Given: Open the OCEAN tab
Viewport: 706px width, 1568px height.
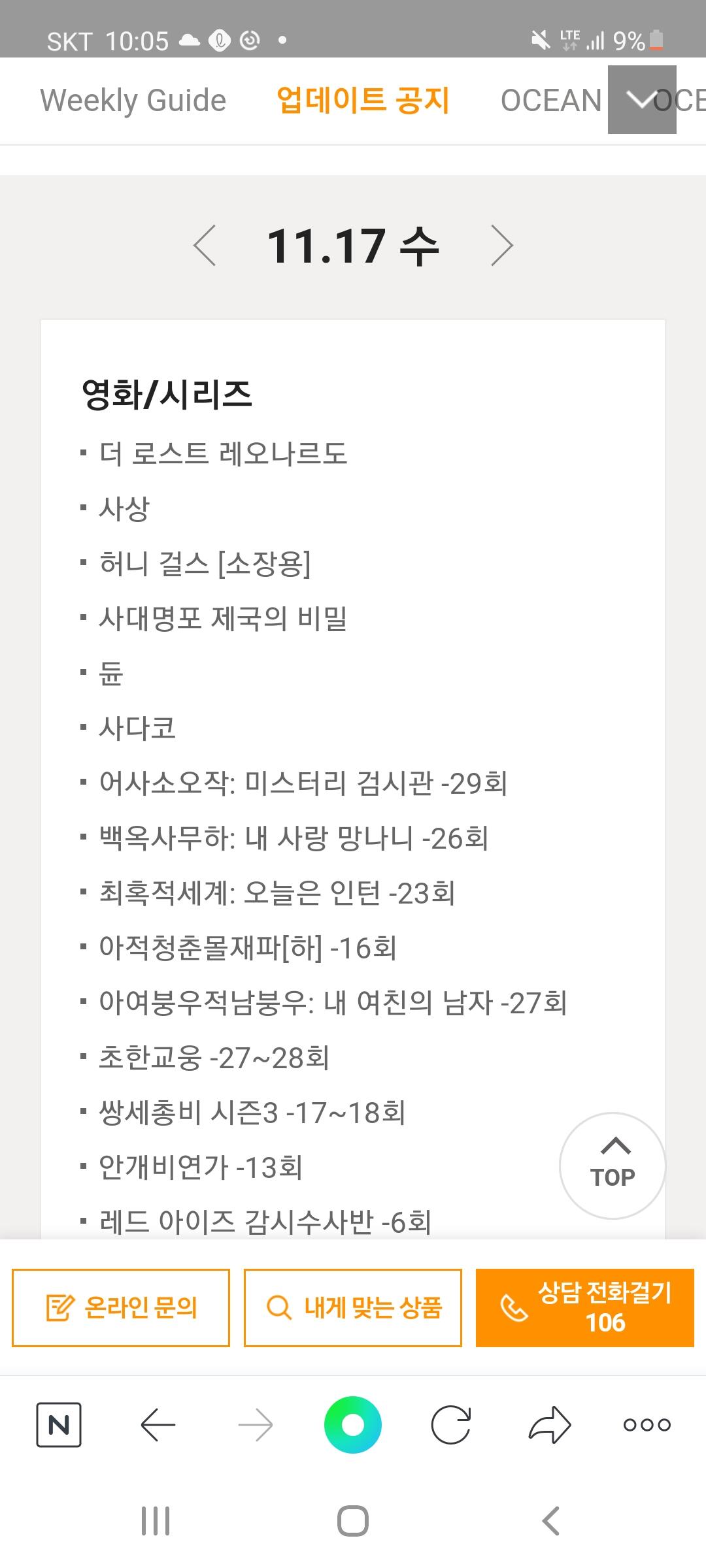Looking at the screenshot, I should (551, 101).
